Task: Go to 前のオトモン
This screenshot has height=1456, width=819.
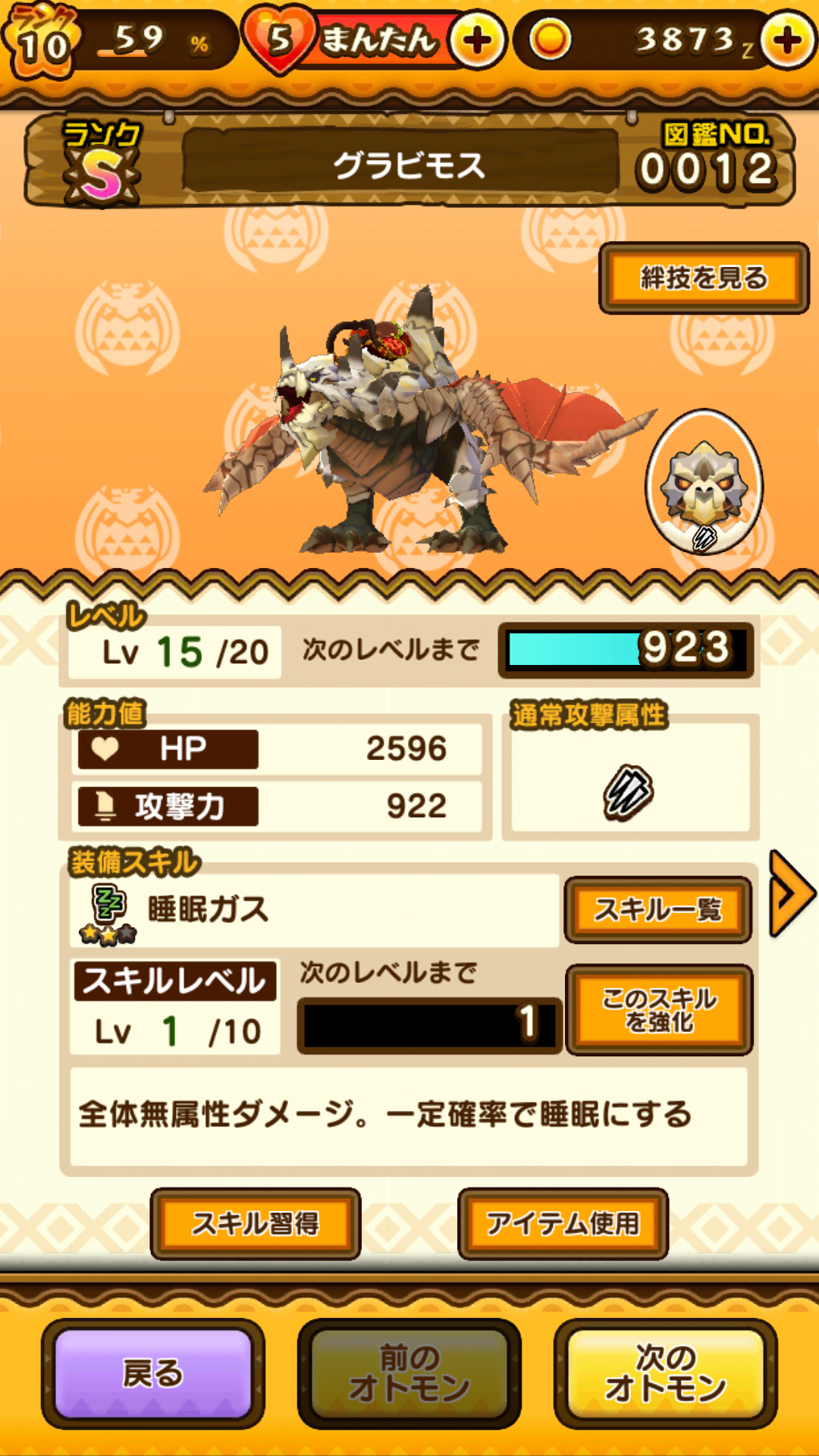Action: tap(409, 1373)
